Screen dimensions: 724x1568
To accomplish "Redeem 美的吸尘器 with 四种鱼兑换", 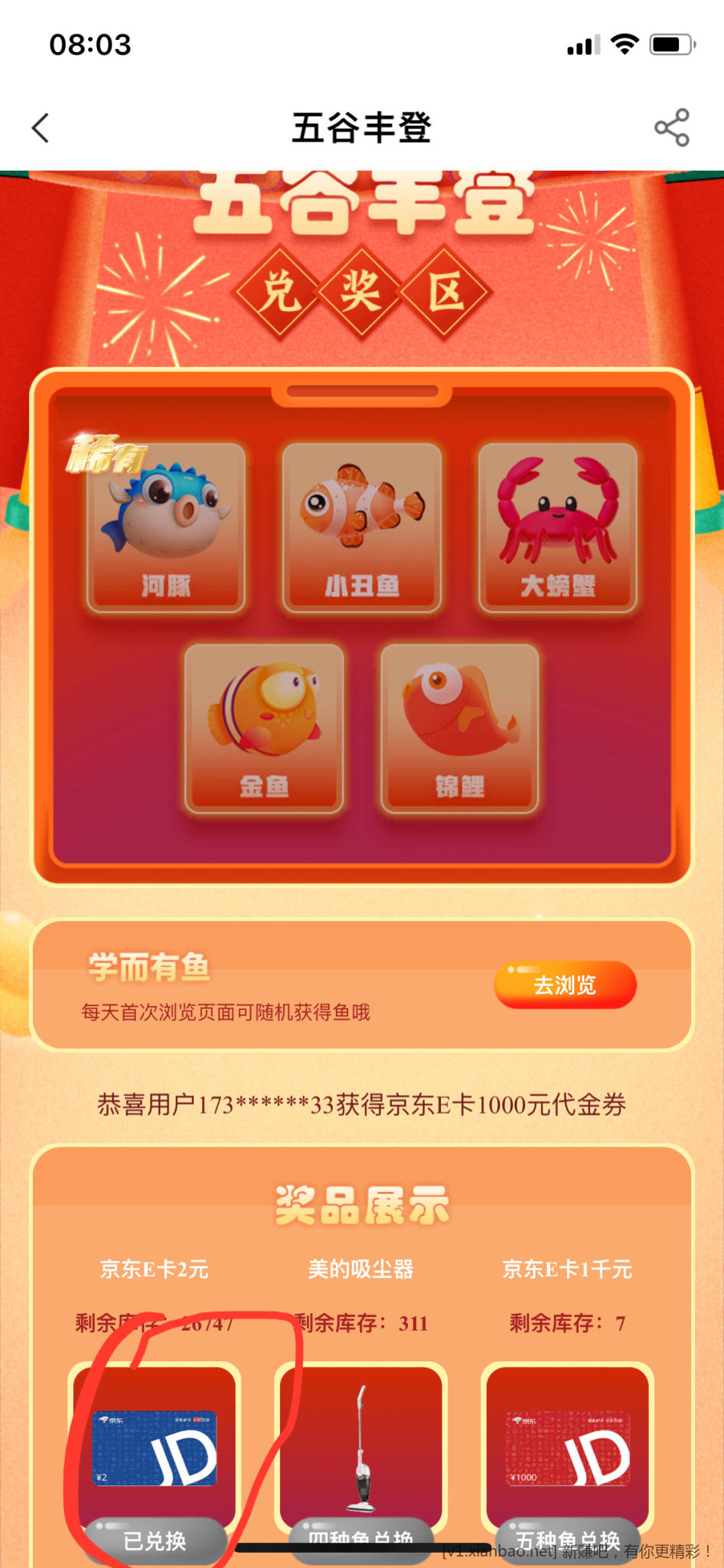I will point(361,1536).
